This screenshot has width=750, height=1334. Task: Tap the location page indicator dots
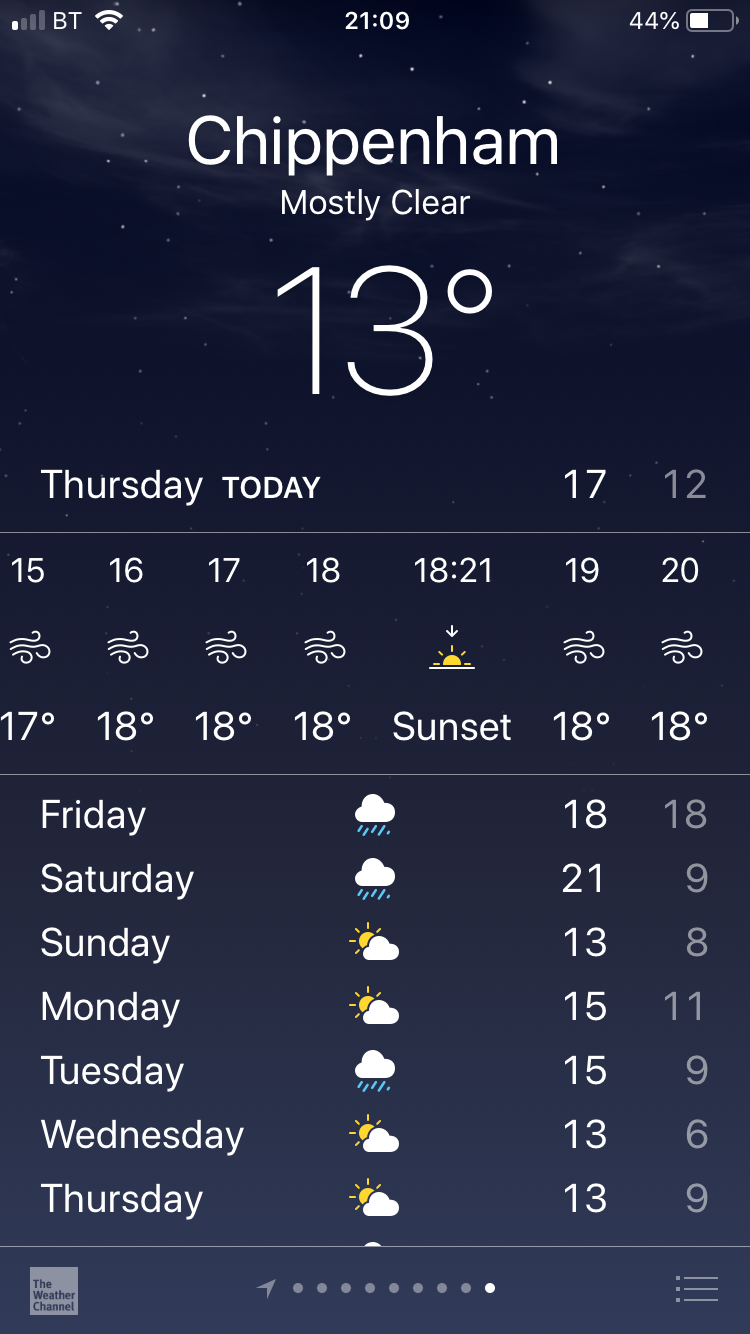[x=380, y=1289]
